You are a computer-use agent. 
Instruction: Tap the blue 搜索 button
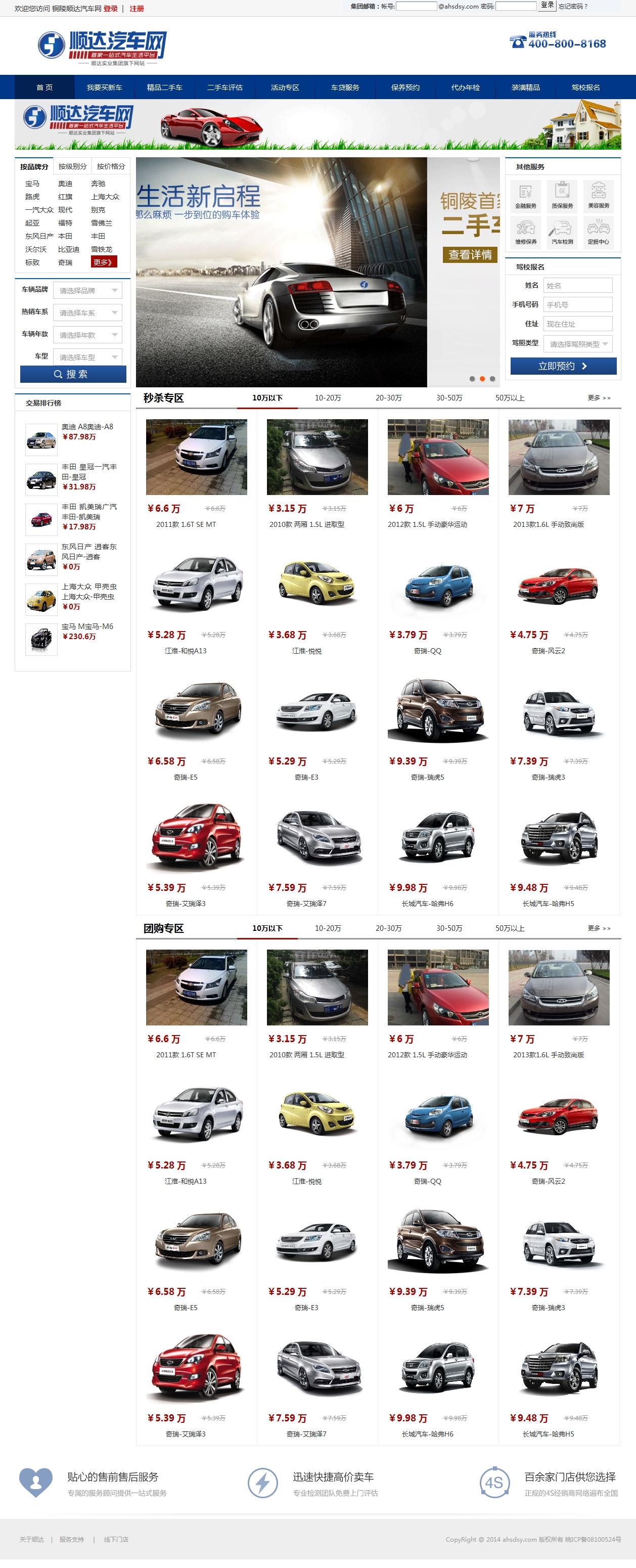click(73, 374)
